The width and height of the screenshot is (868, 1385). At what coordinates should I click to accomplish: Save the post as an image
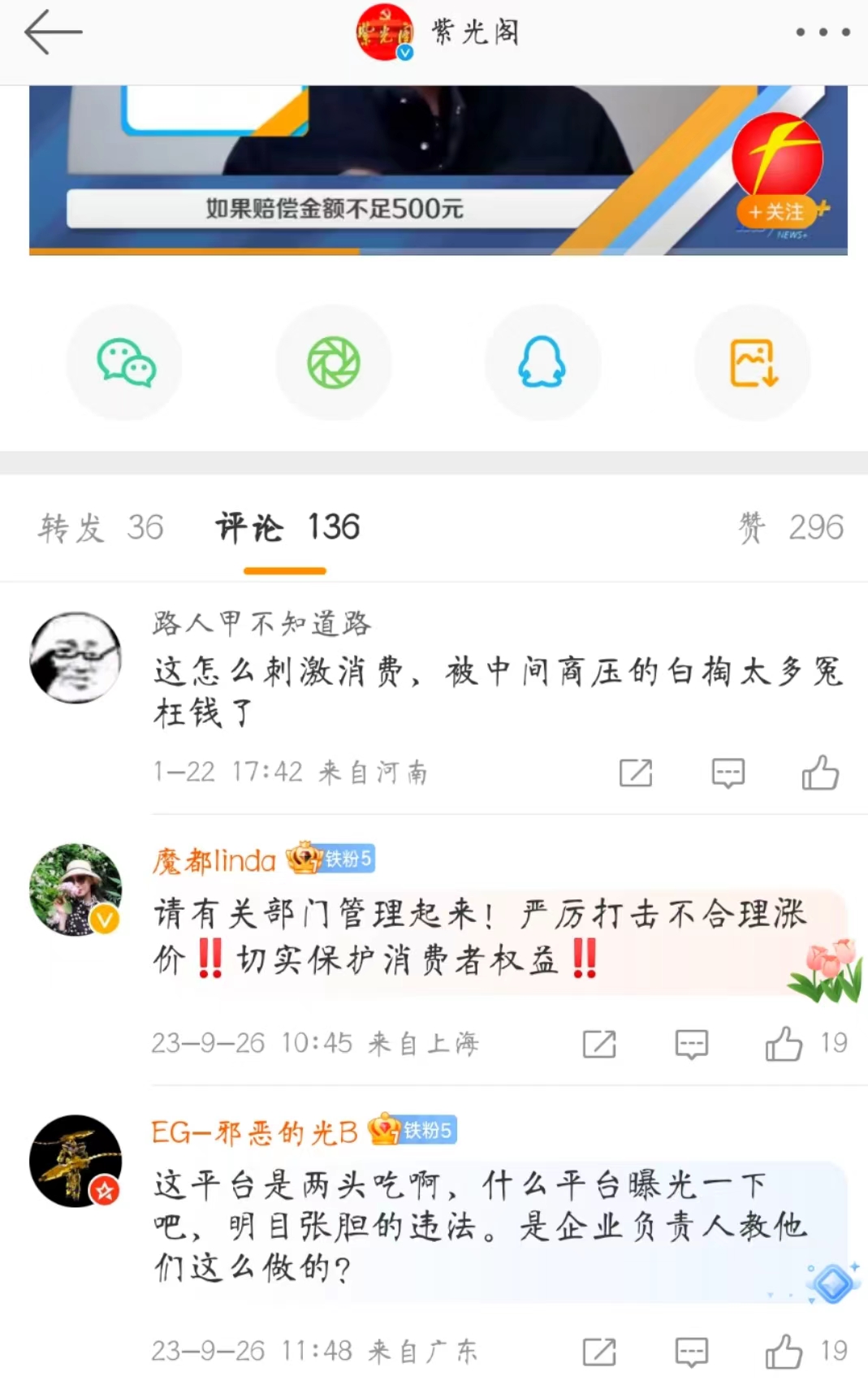point(754,362)
